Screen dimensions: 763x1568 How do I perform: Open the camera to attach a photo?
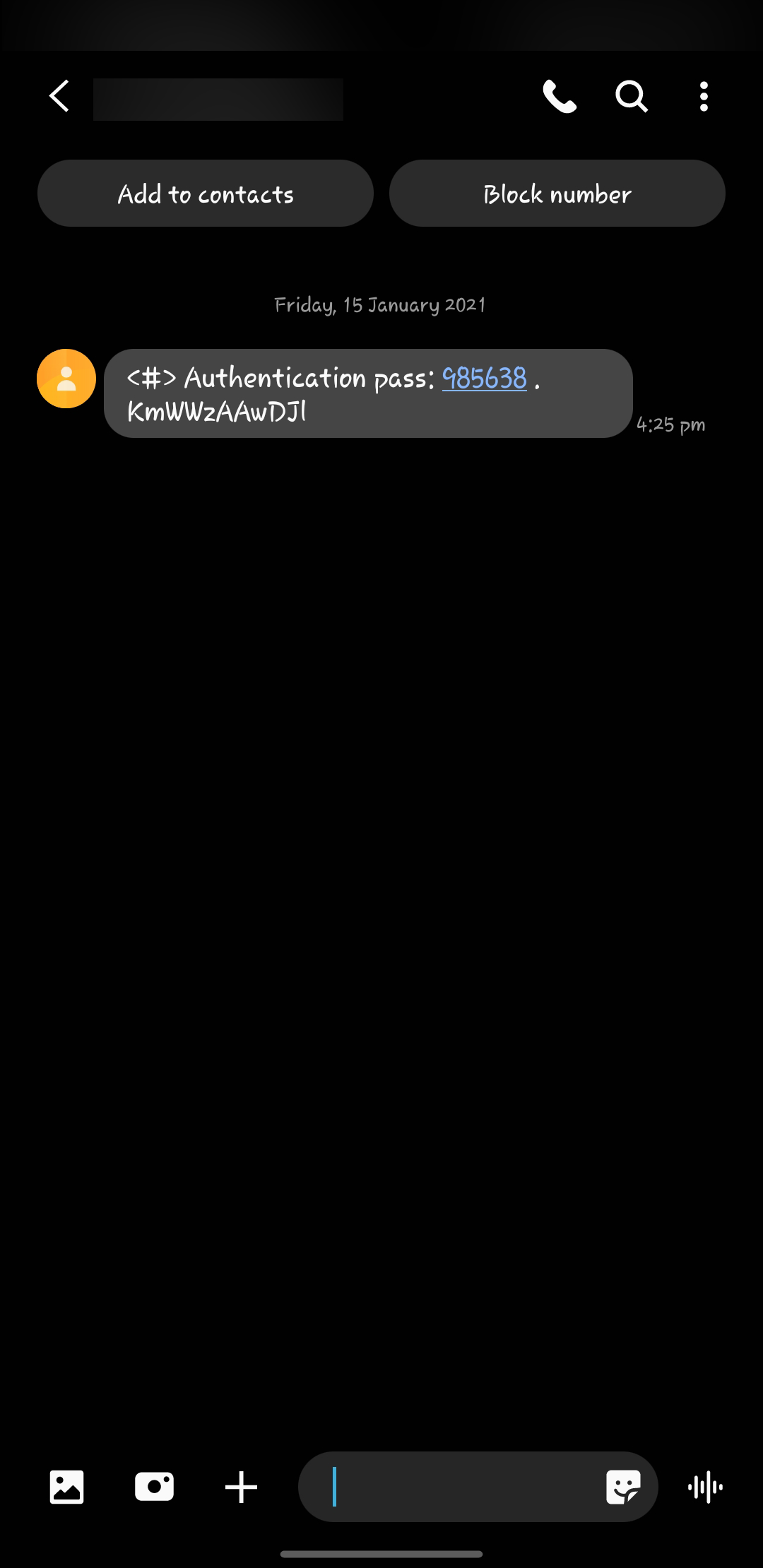pyautogui.click(x=154, y=1487)
